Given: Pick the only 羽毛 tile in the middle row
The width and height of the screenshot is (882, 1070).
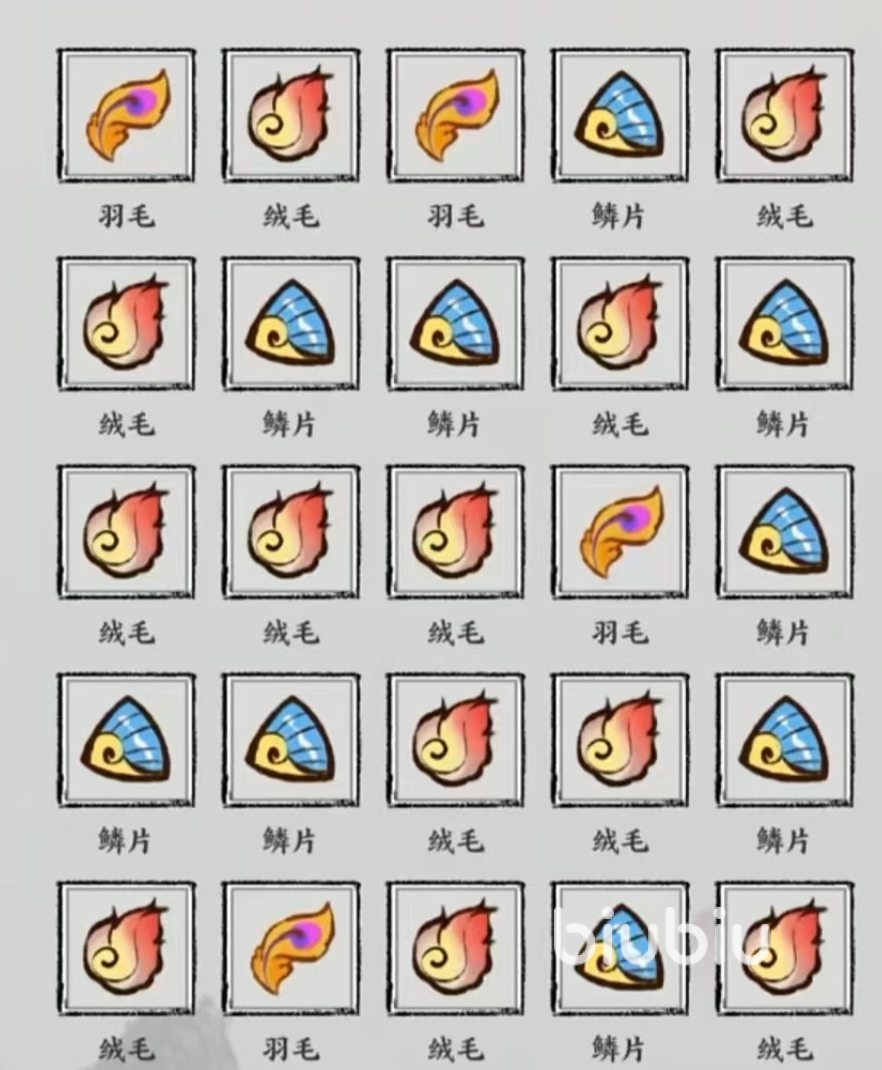Looking at the screenshot, I should coord(620,531).
